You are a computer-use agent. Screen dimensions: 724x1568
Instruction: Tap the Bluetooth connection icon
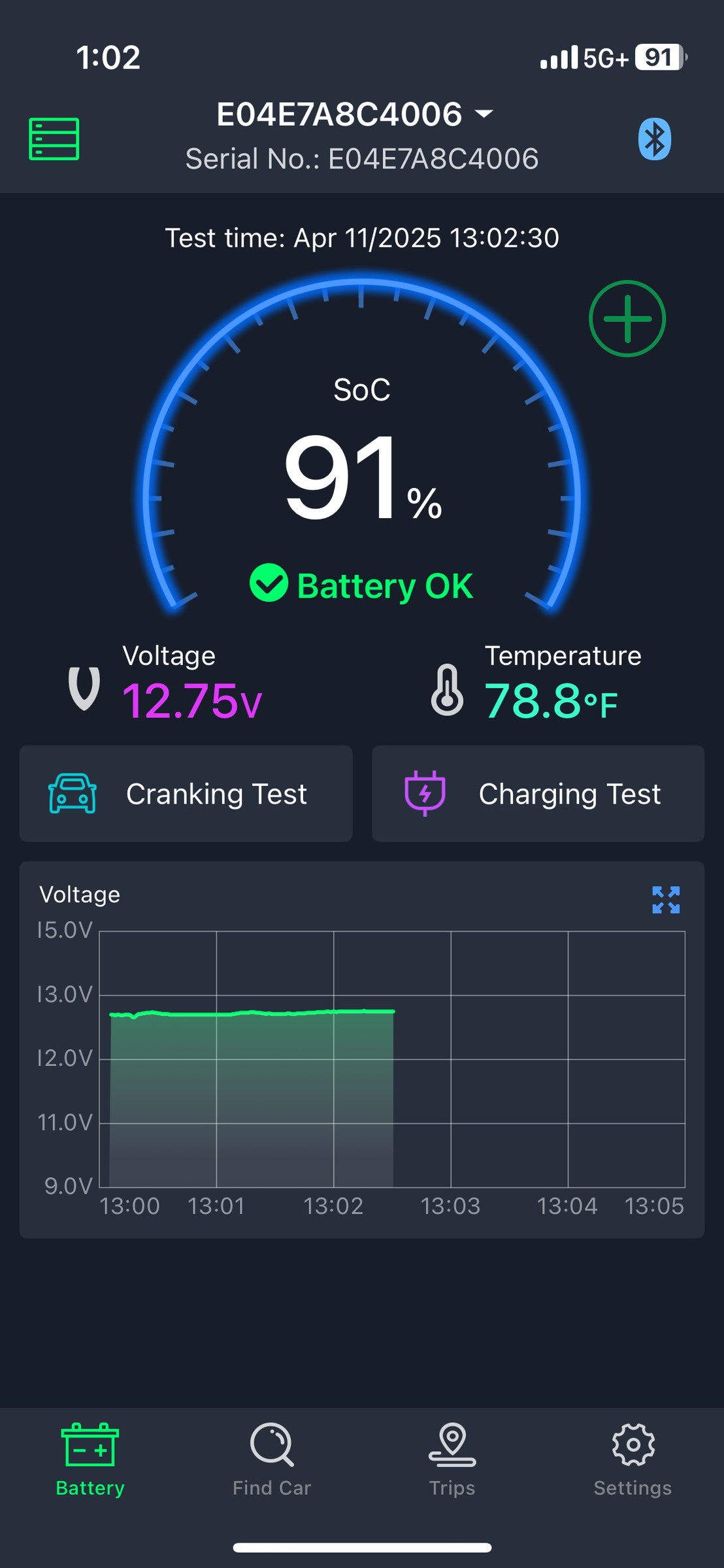tap(655, 139)
